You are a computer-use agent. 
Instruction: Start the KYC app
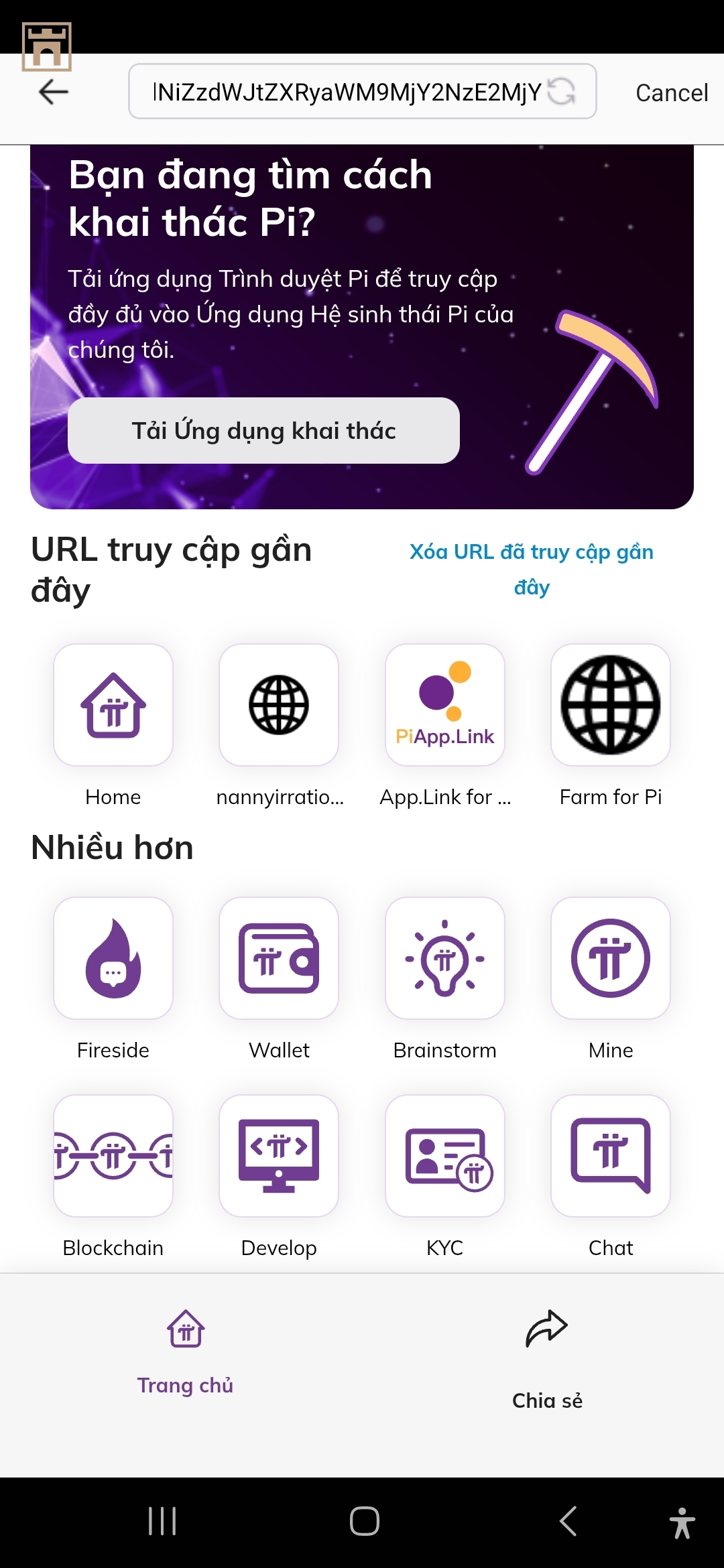click(444, 1156)
